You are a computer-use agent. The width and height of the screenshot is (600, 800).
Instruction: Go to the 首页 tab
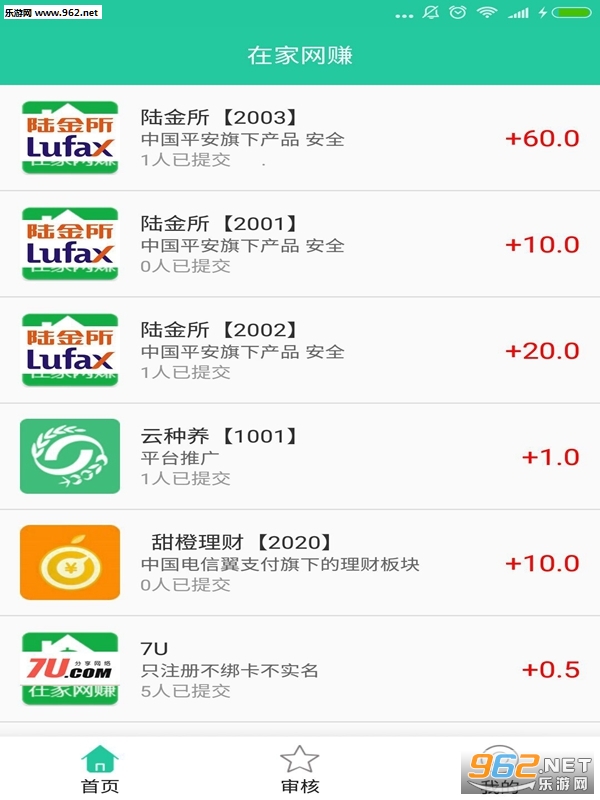tap(100, 769)
